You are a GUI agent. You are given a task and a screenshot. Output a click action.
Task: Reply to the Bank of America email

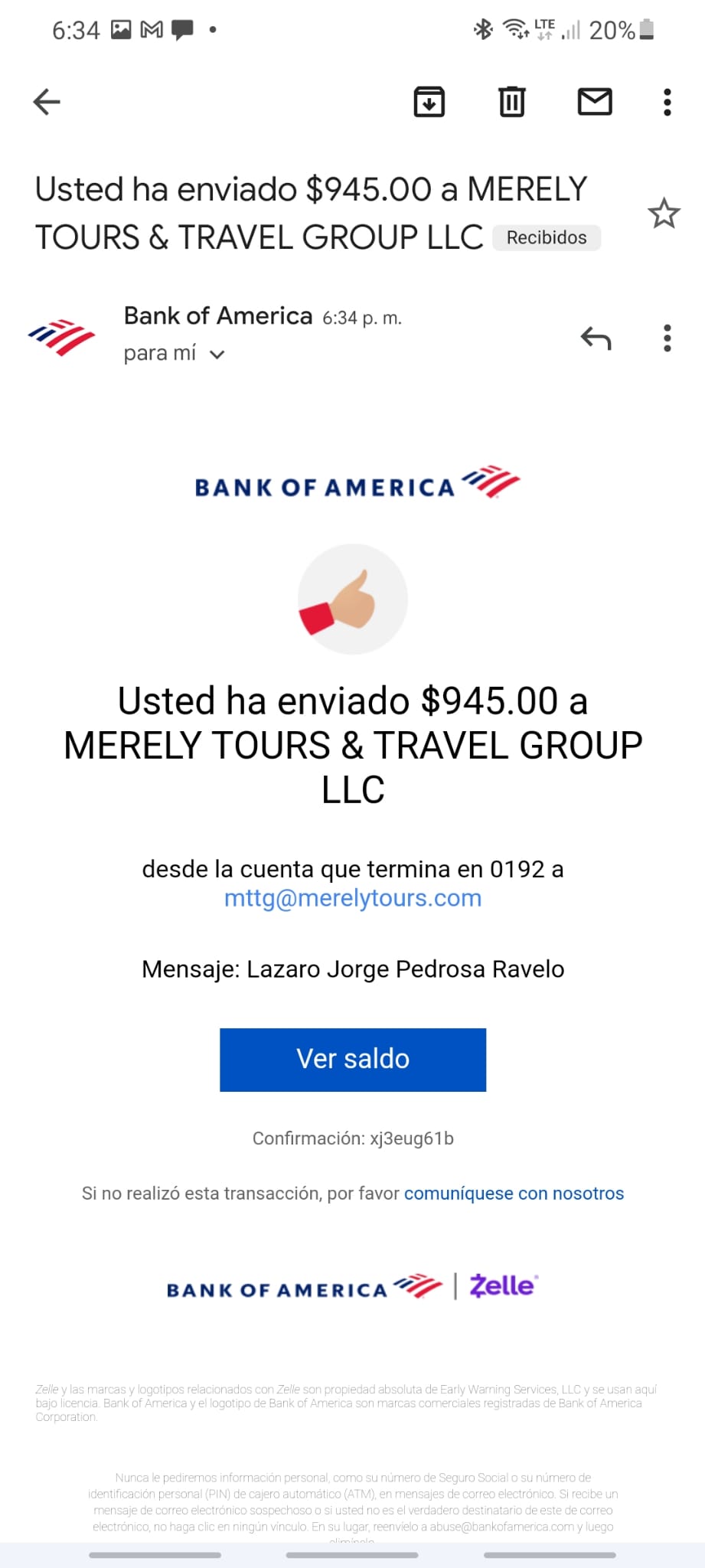click(596, 338)
